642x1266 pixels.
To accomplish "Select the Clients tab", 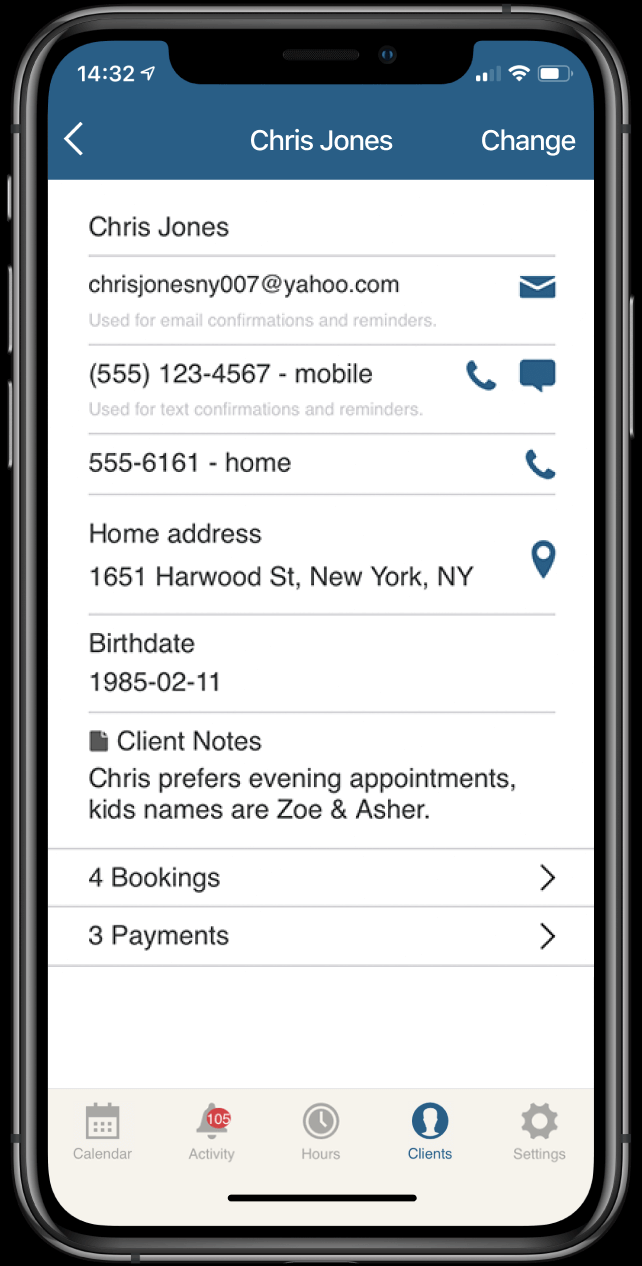I will 430,1132.
